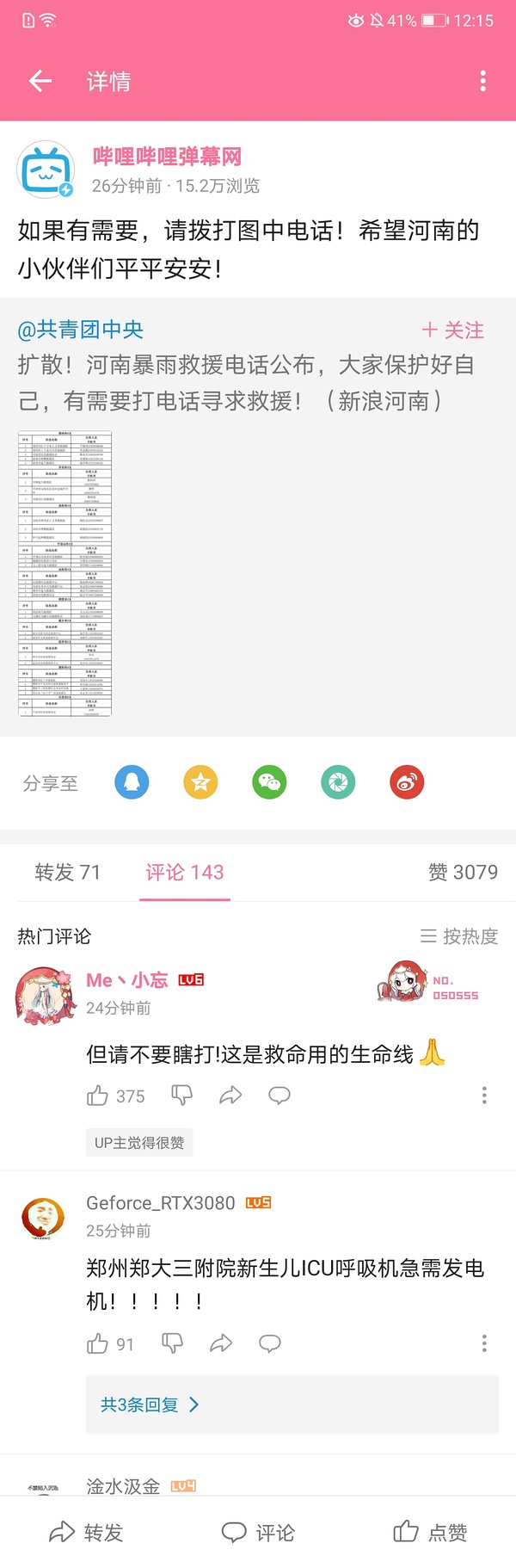This screenshot has height=1568, width=516.
Task: Like Me丶小忘's comment
Action: (98, 1096)
